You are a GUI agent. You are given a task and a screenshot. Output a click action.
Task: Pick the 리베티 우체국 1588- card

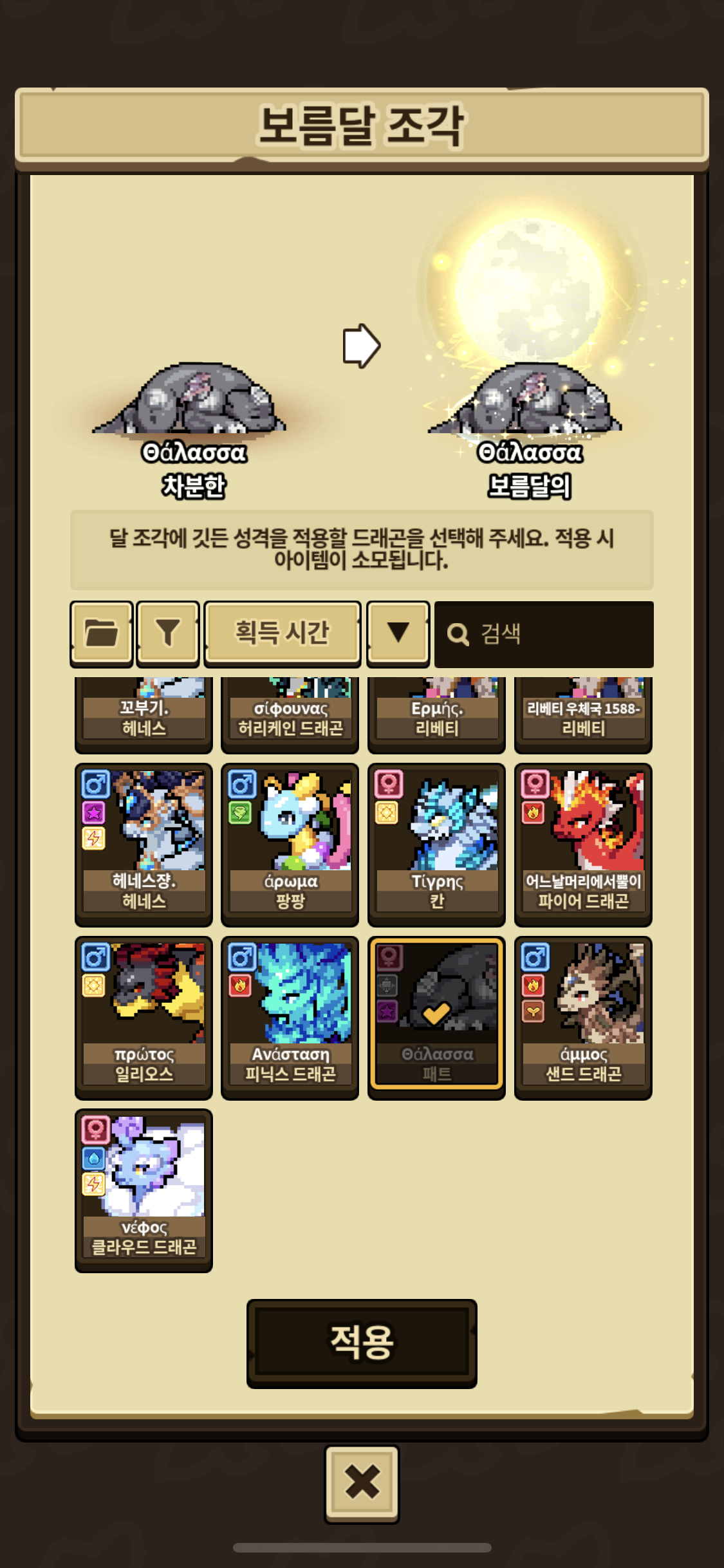tap(583, 714)
